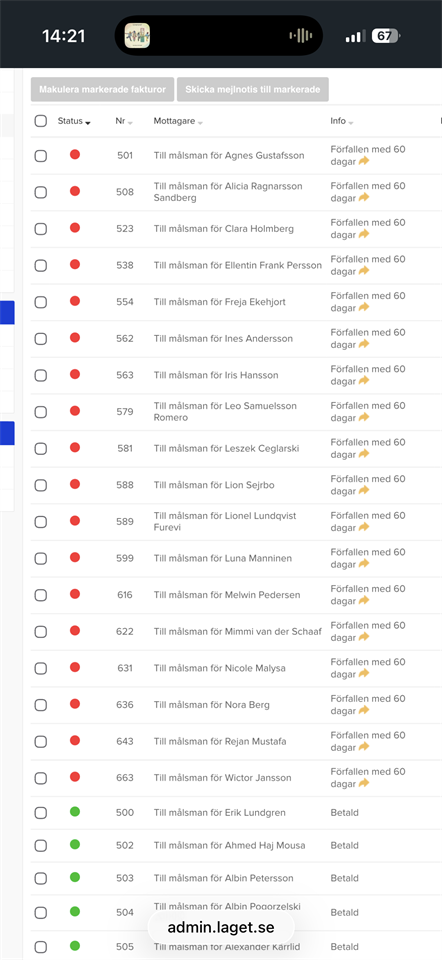Image resolution: width=442 pixels, height=960 pixels.
Task: Tap the admin.laget.se address pill
Action: (x=221, y=927)
